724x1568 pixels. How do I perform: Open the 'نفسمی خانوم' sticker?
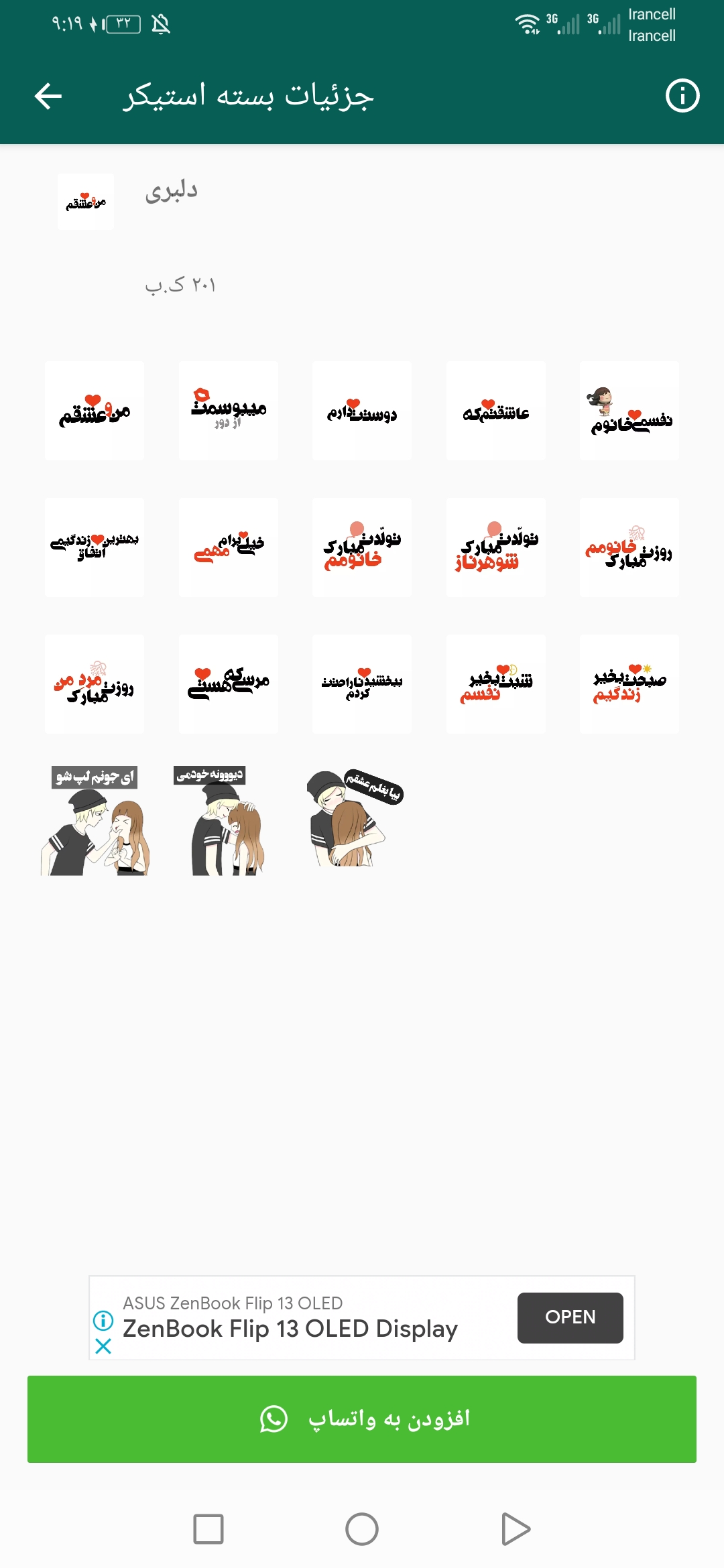629,411
